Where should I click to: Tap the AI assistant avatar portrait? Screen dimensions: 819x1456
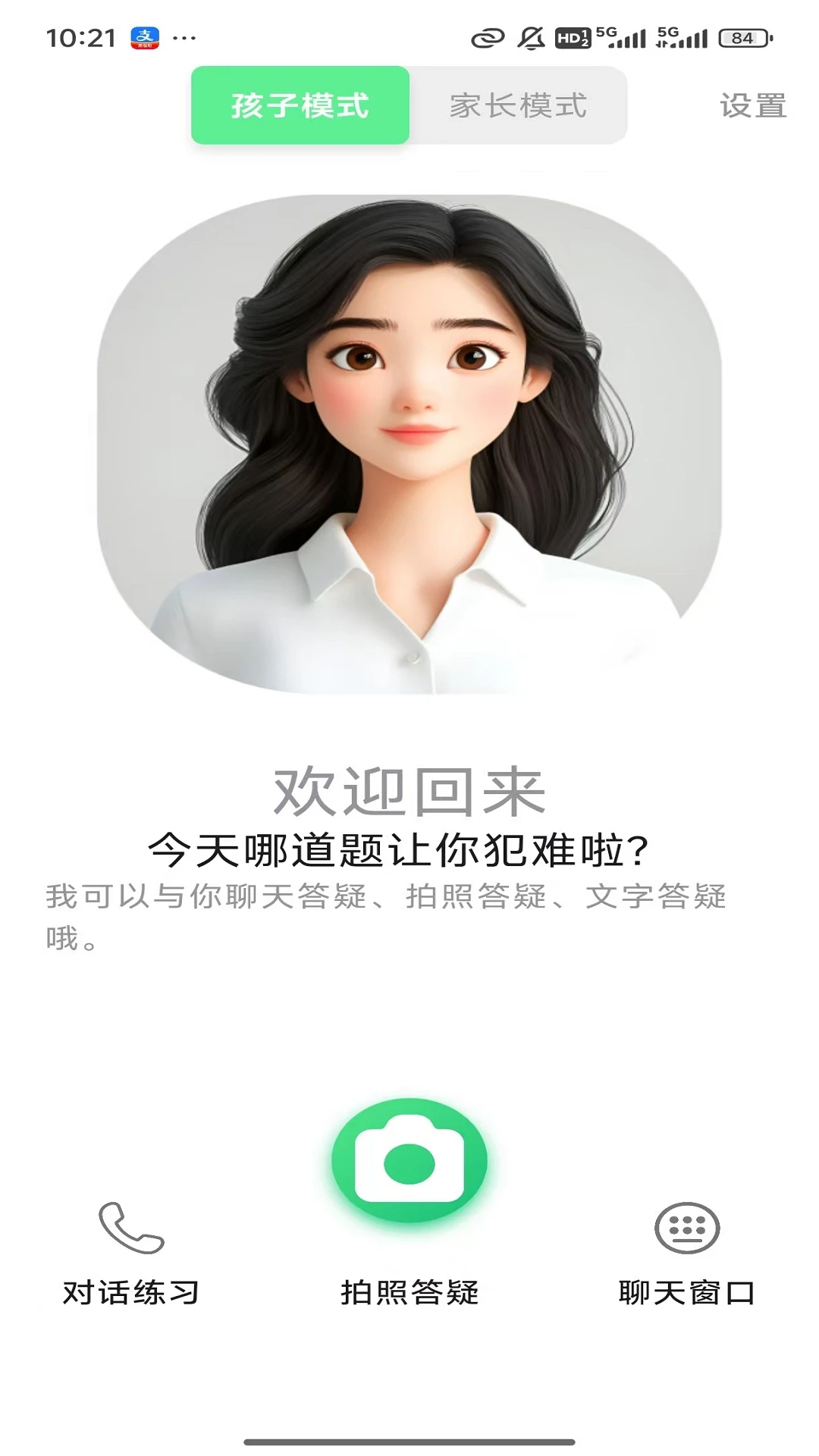click(x=408, y=440)
